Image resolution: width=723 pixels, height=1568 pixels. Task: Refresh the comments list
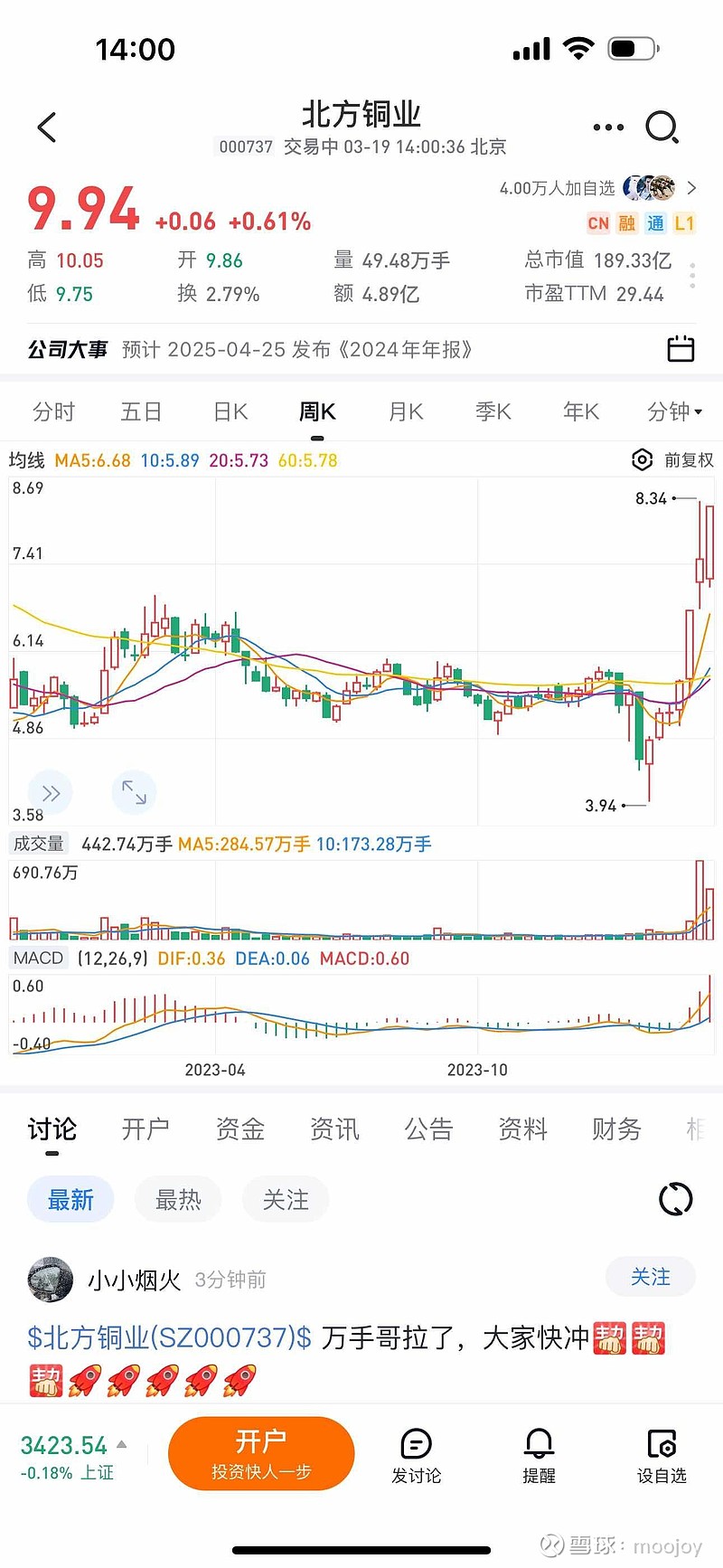pyautogui.click(x=674, y=1199)
